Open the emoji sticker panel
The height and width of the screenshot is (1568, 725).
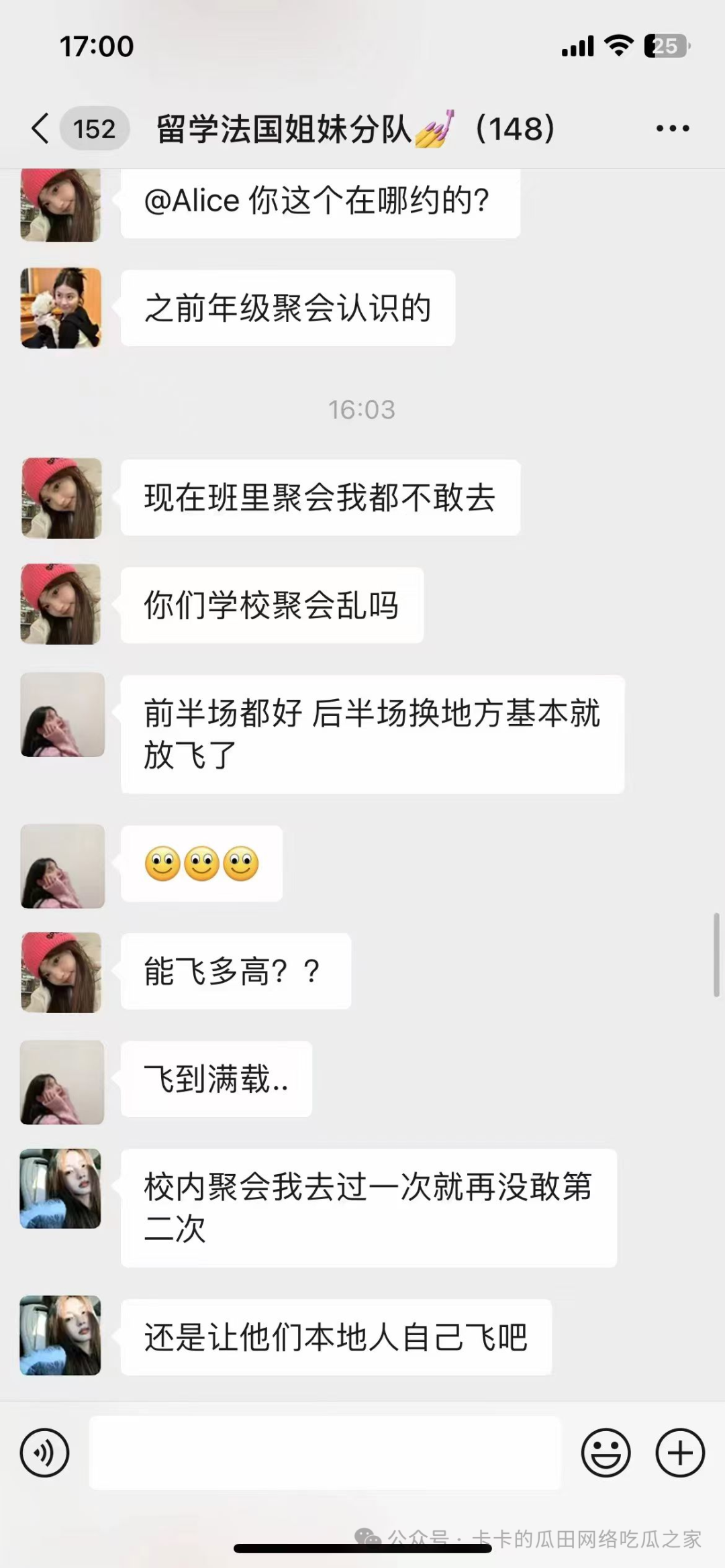606,1453
